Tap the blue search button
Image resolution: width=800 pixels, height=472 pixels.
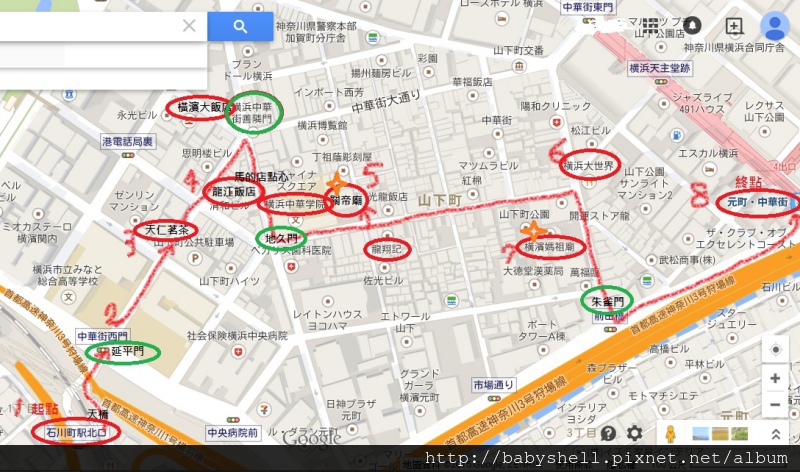pos(240,26)
